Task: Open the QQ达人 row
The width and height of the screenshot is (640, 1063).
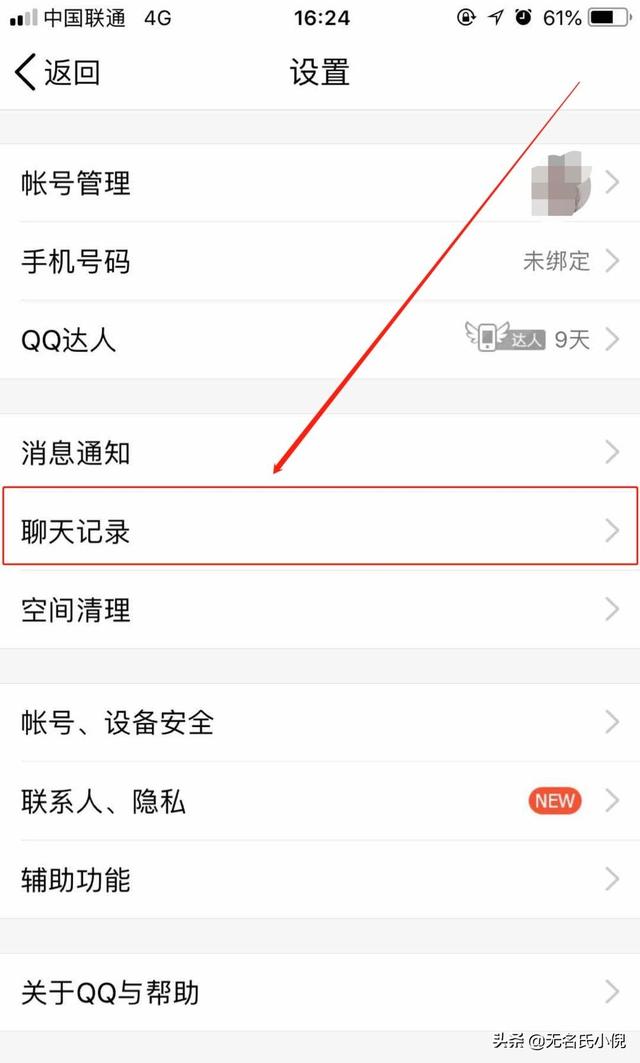Action: click(320, 340)
